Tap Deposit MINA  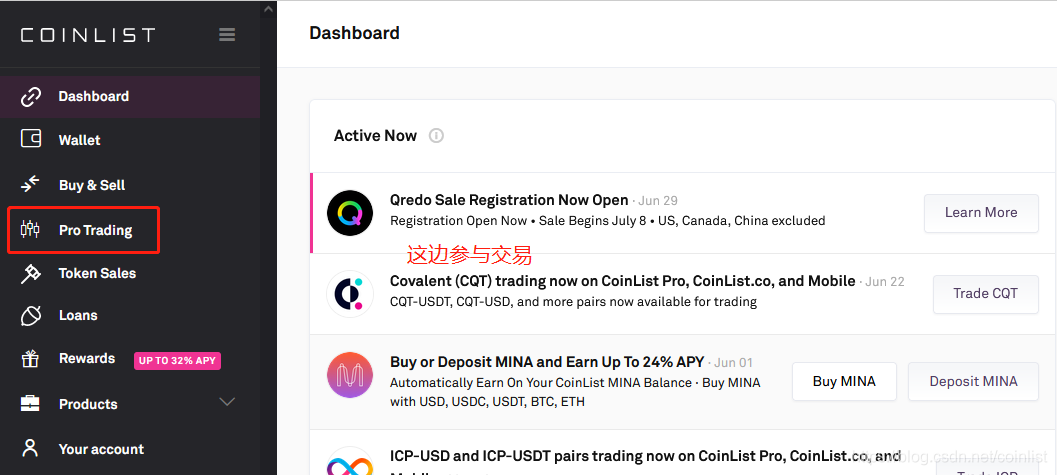pos(972,381)
